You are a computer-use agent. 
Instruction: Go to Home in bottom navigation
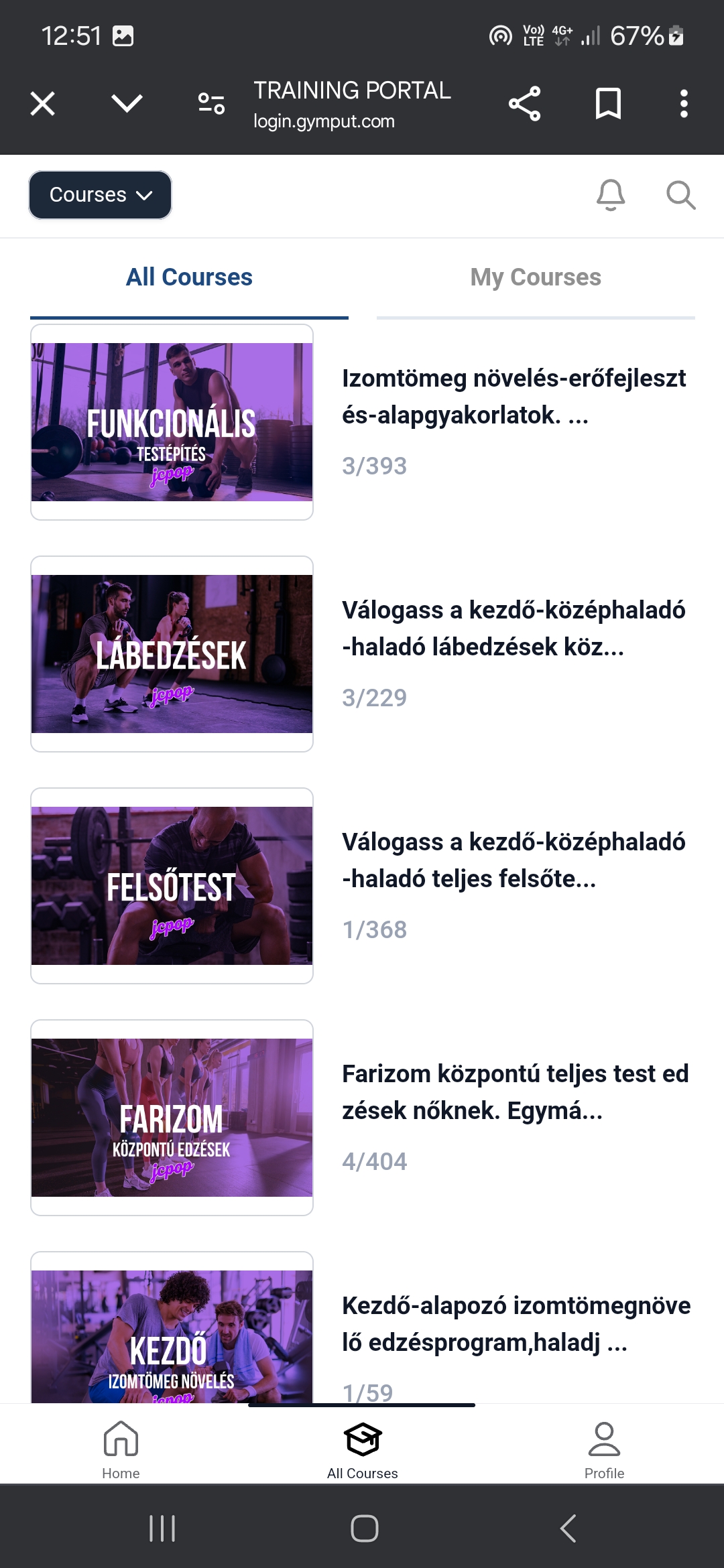coord(121,1450)
